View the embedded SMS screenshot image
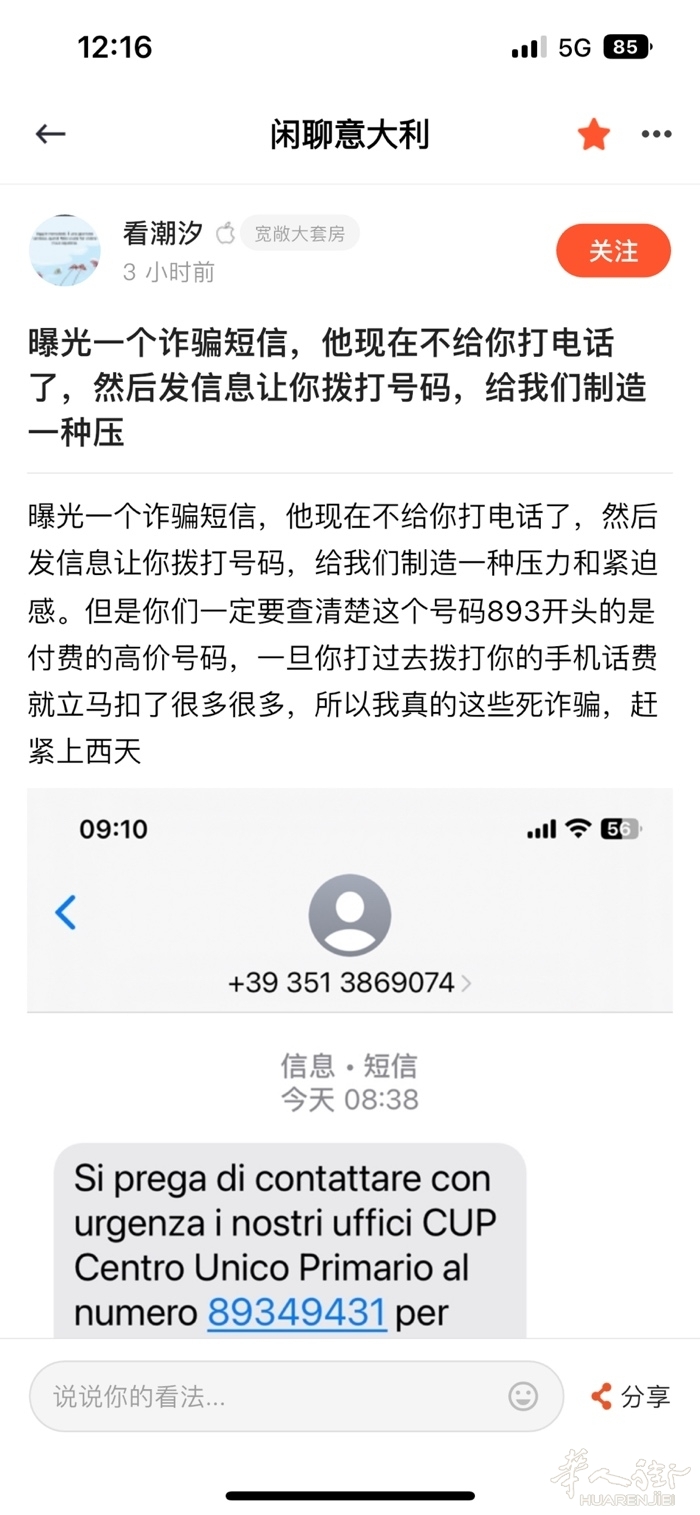Screen dimensions: 700x1515 click(350, 1060)
